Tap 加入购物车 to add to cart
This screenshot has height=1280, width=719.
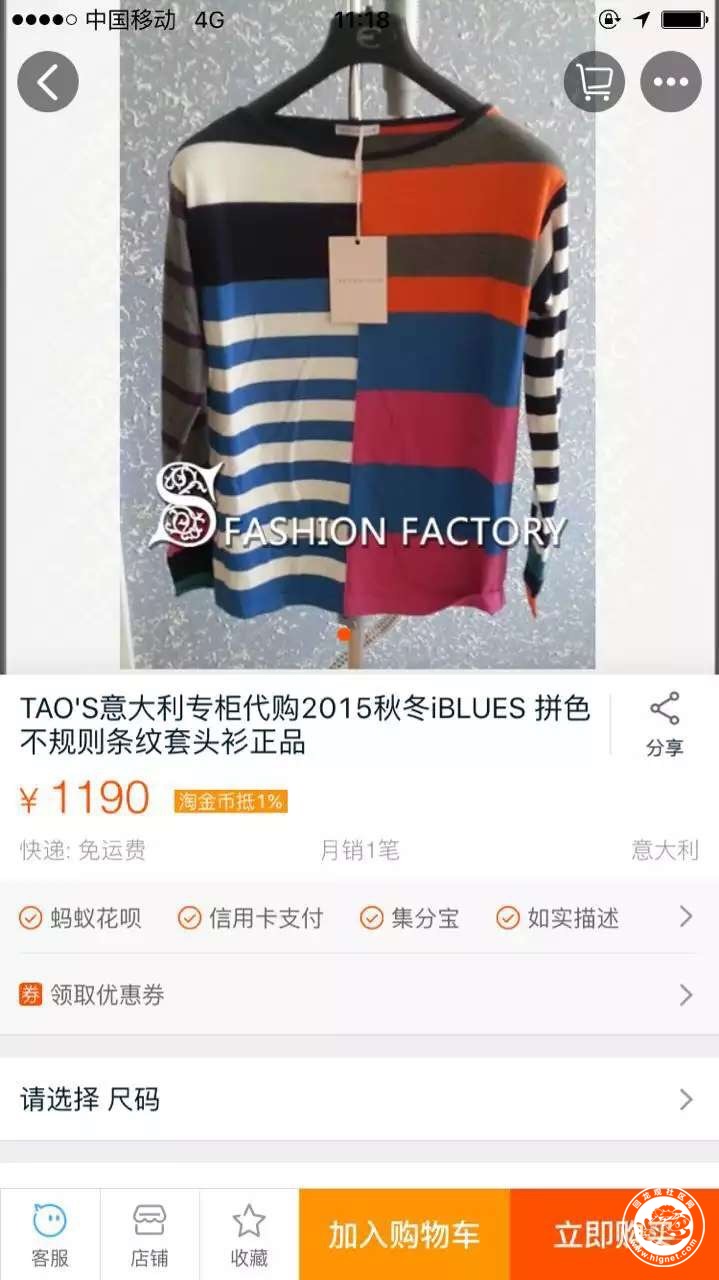(x=404, y=1235)
